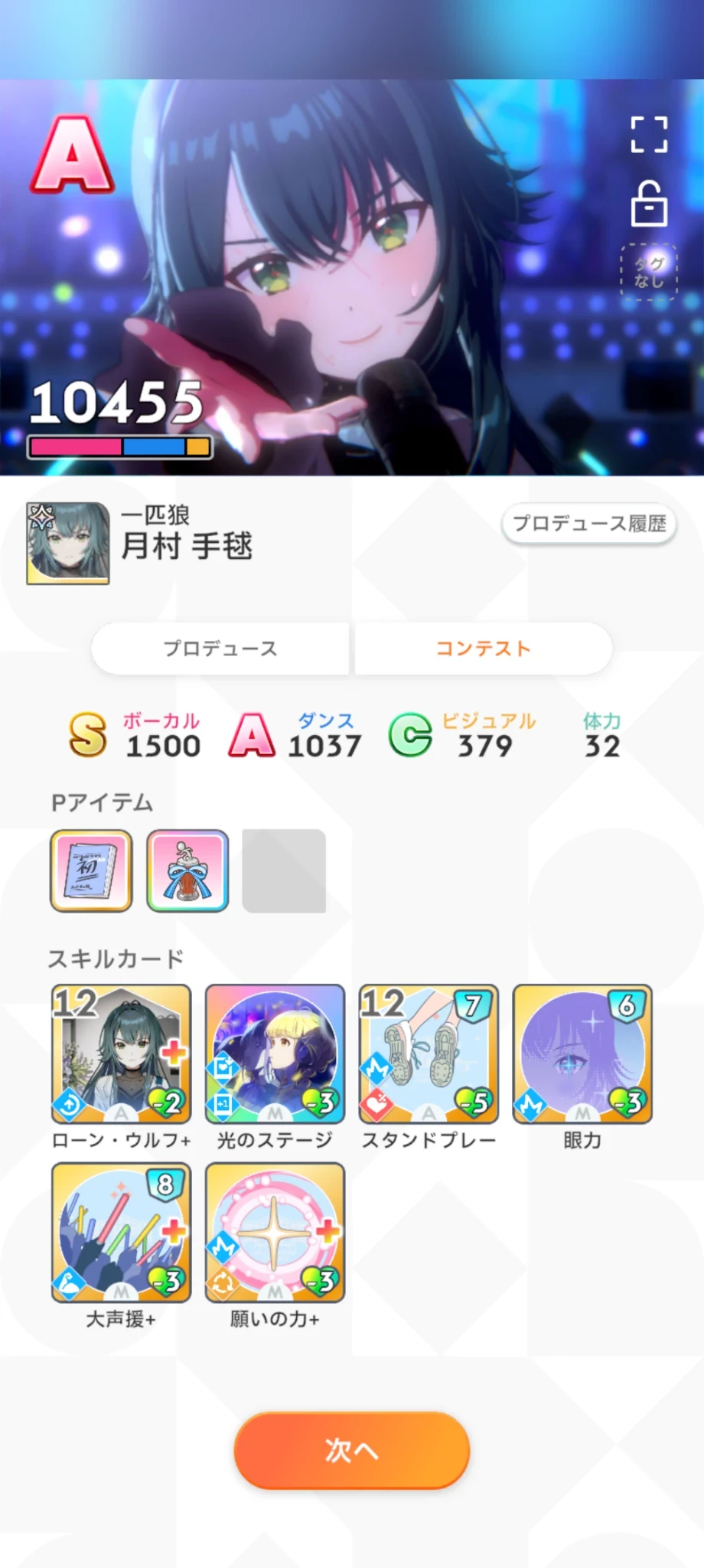View the notebook P-item details
The width and height of the screenshot is (704, 1568).
coord(91,871)
